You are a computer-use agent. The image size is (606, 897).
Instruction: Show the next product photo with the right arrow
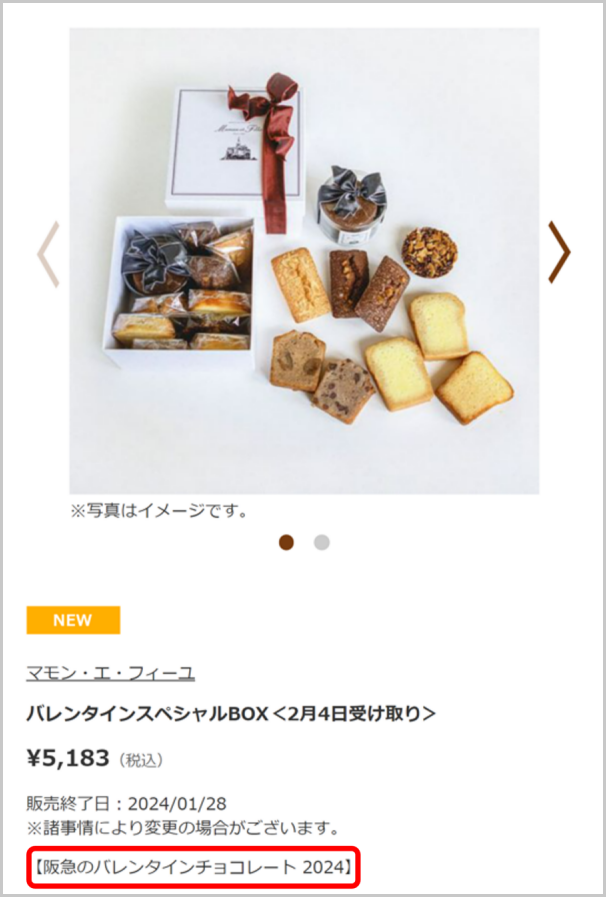click(x=559, y=253)
